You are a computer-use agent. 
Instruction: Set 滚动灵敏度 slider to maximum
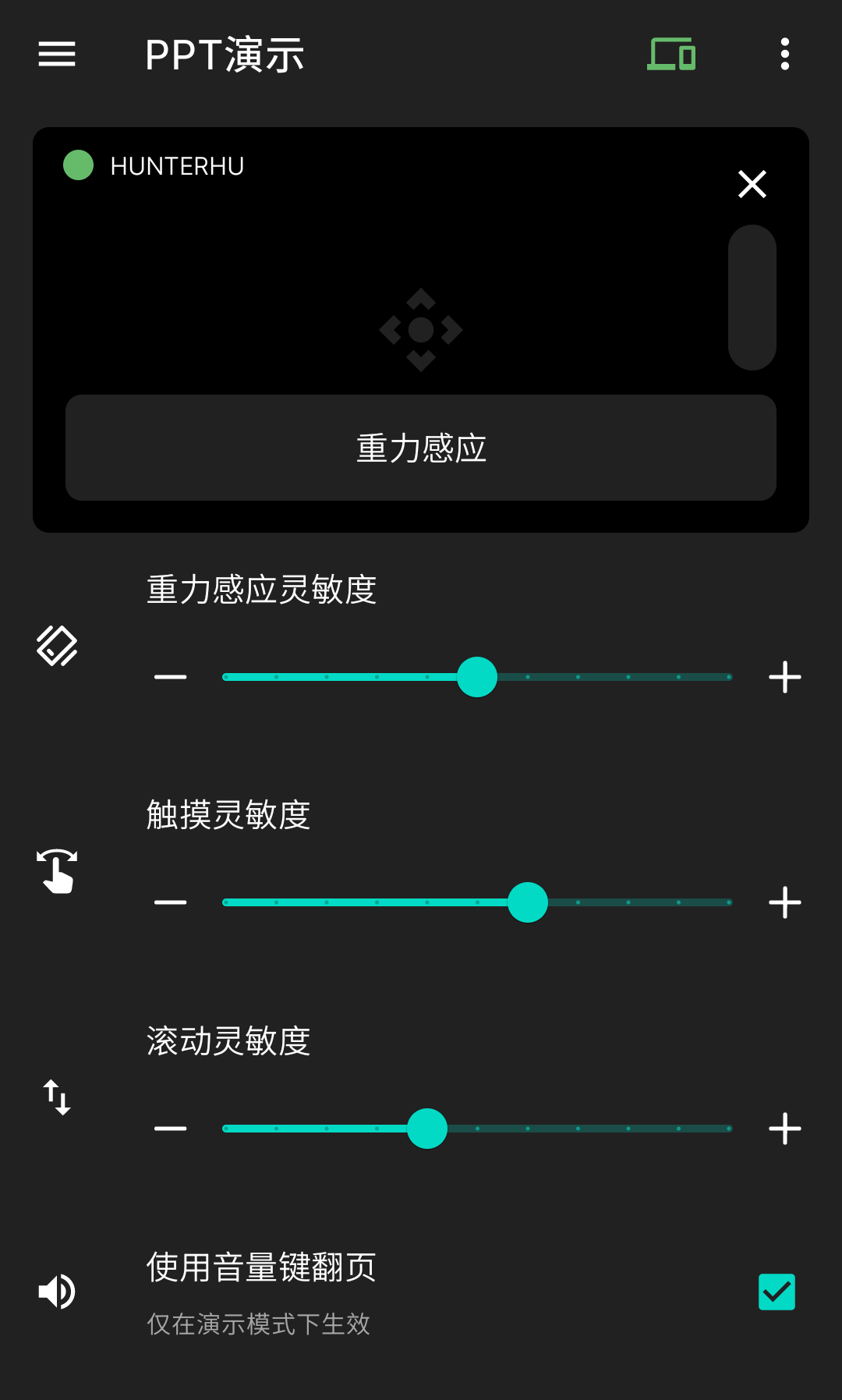729,1129
